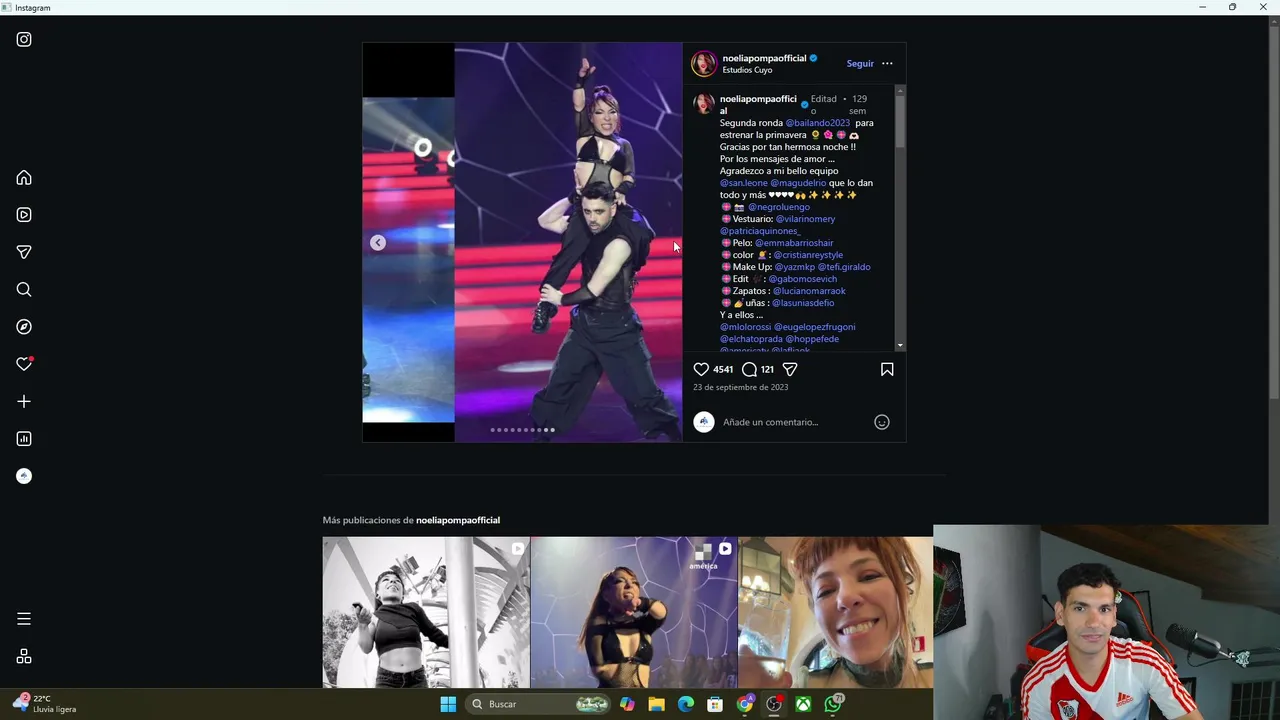Show previous photo in carousel
The image size is (1280, 720).
378,243
